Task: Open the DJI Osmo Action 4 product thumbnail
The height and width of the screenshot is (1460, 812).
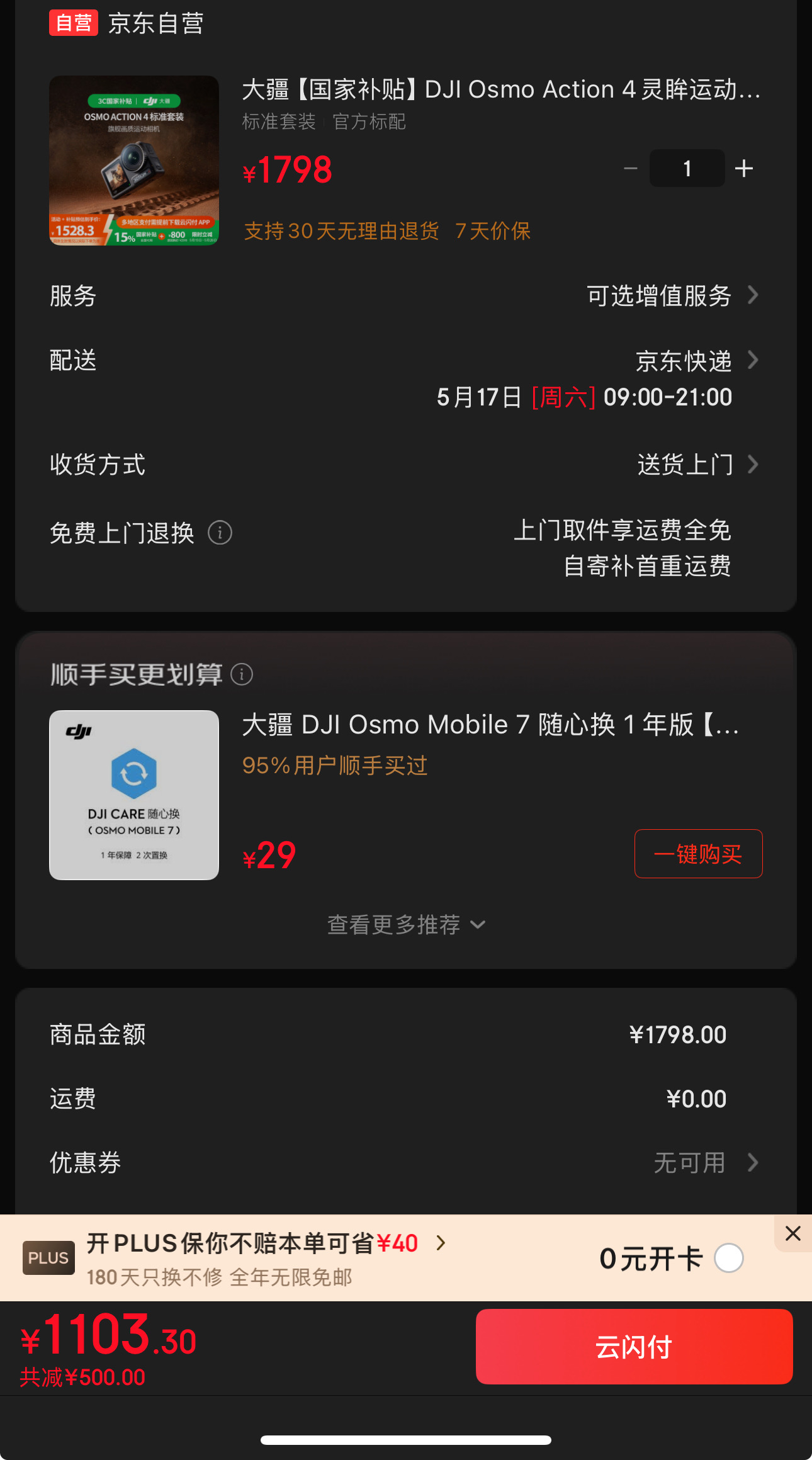Action: (134, 161)
